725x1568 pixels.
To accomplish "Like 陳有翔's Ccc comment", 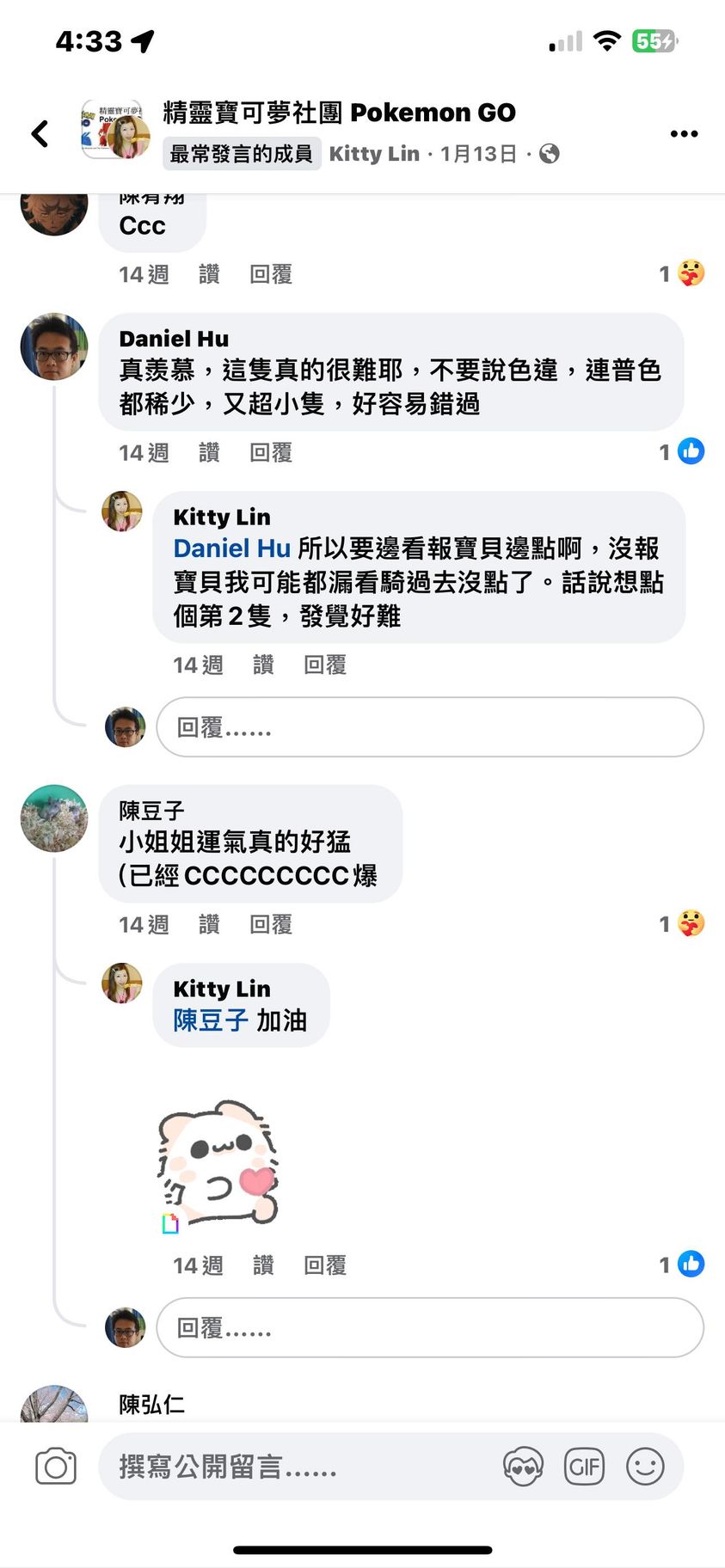I will pos(209,274).
